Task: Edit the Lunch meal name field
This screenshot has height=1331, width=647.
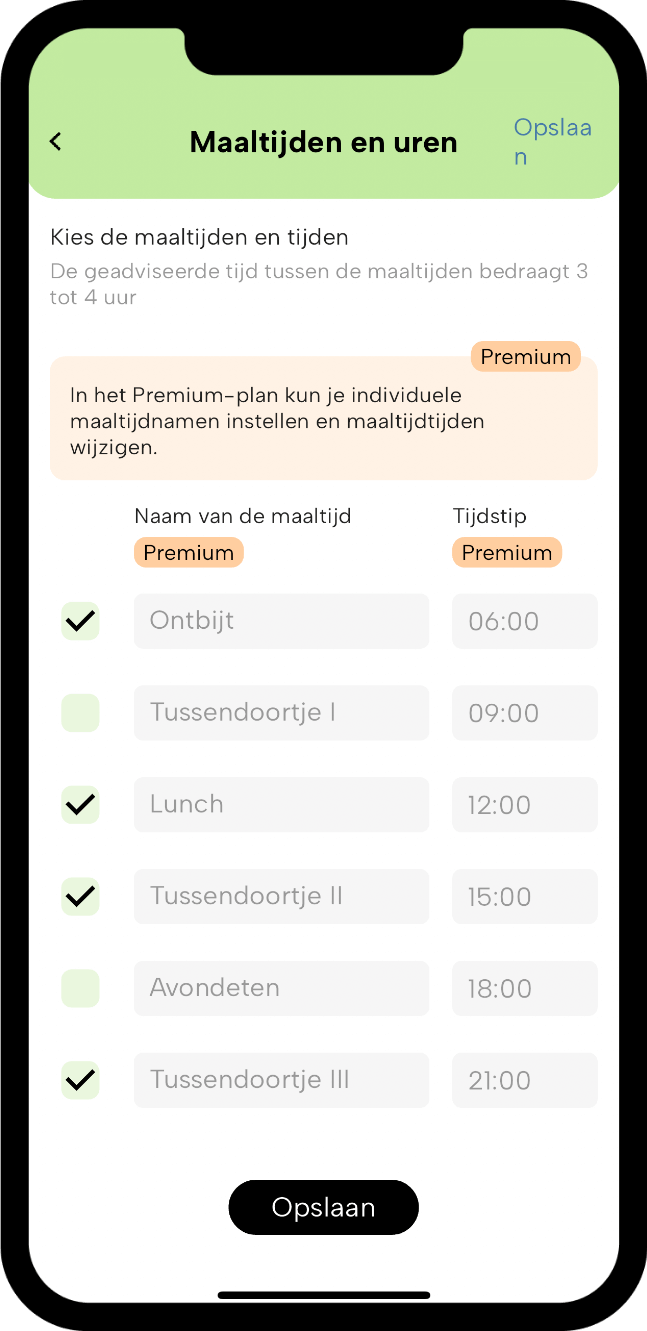Action: tap(281, 804)
